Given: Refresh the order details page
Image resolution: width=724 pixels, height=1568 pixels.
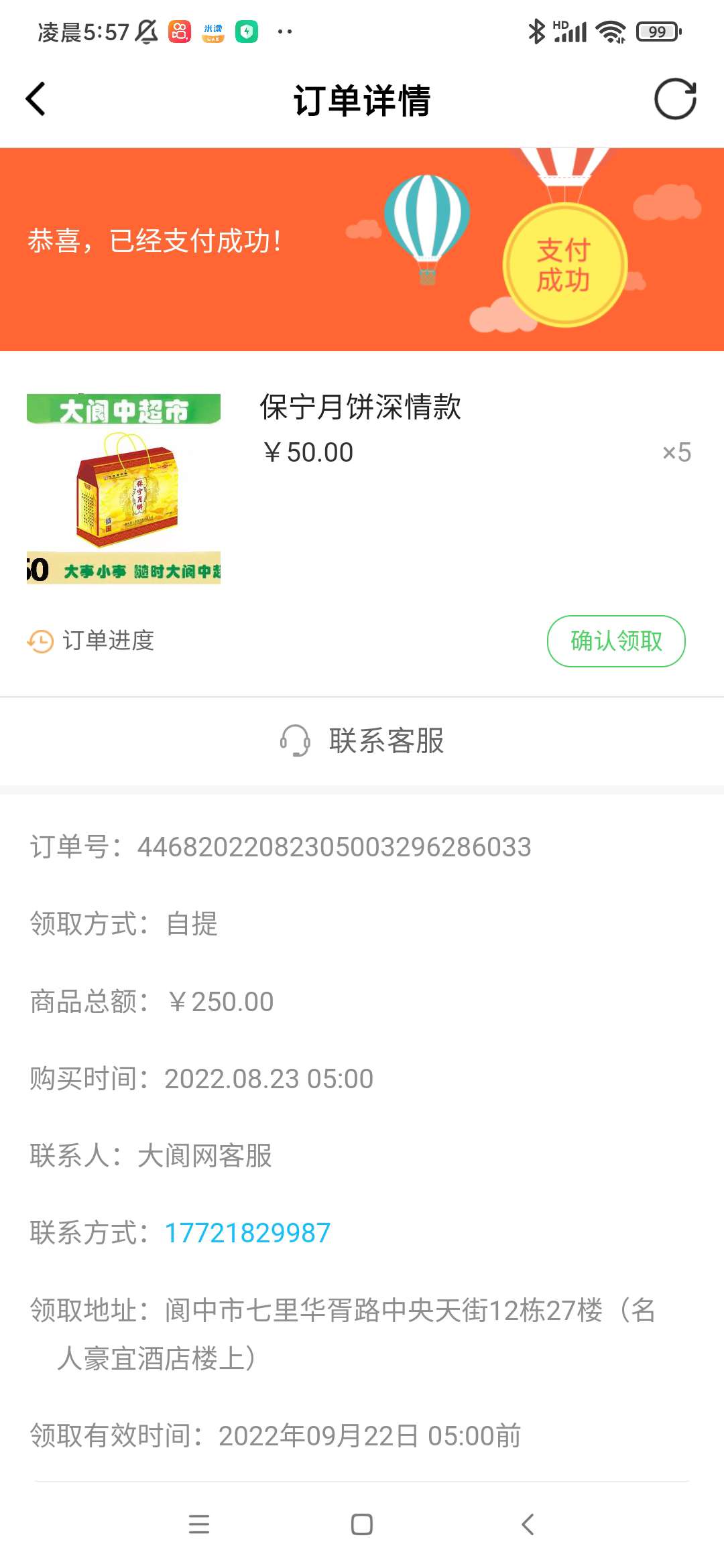Looking at the screenshot, I should coord(675,99).
